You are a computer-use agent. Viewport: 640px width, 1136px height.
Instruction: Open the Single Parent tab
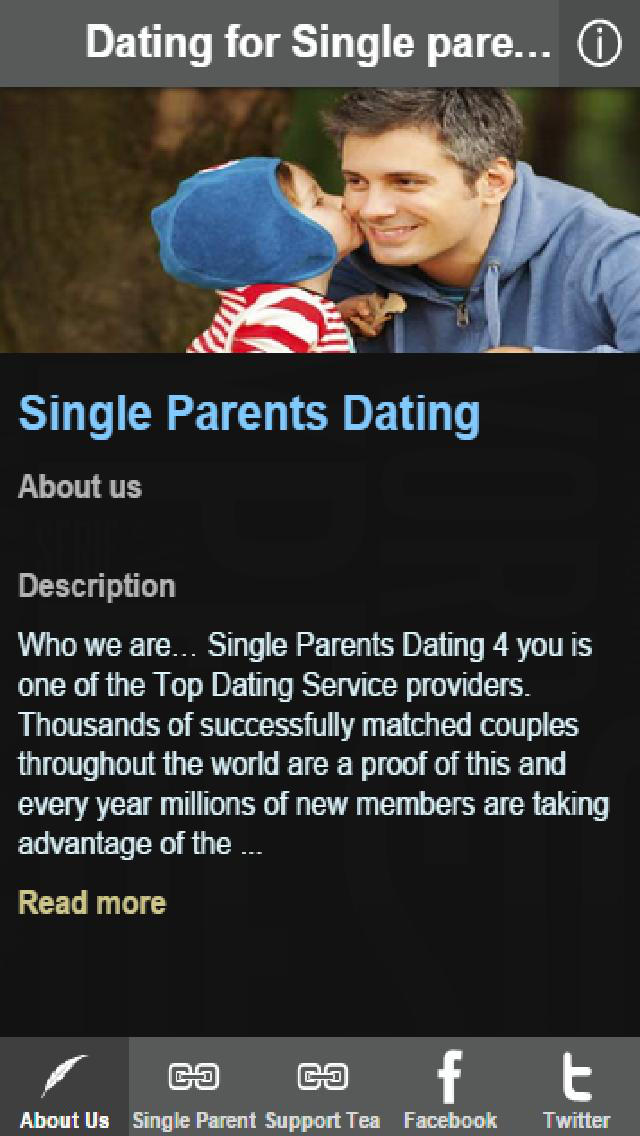tap(193, 1088)
